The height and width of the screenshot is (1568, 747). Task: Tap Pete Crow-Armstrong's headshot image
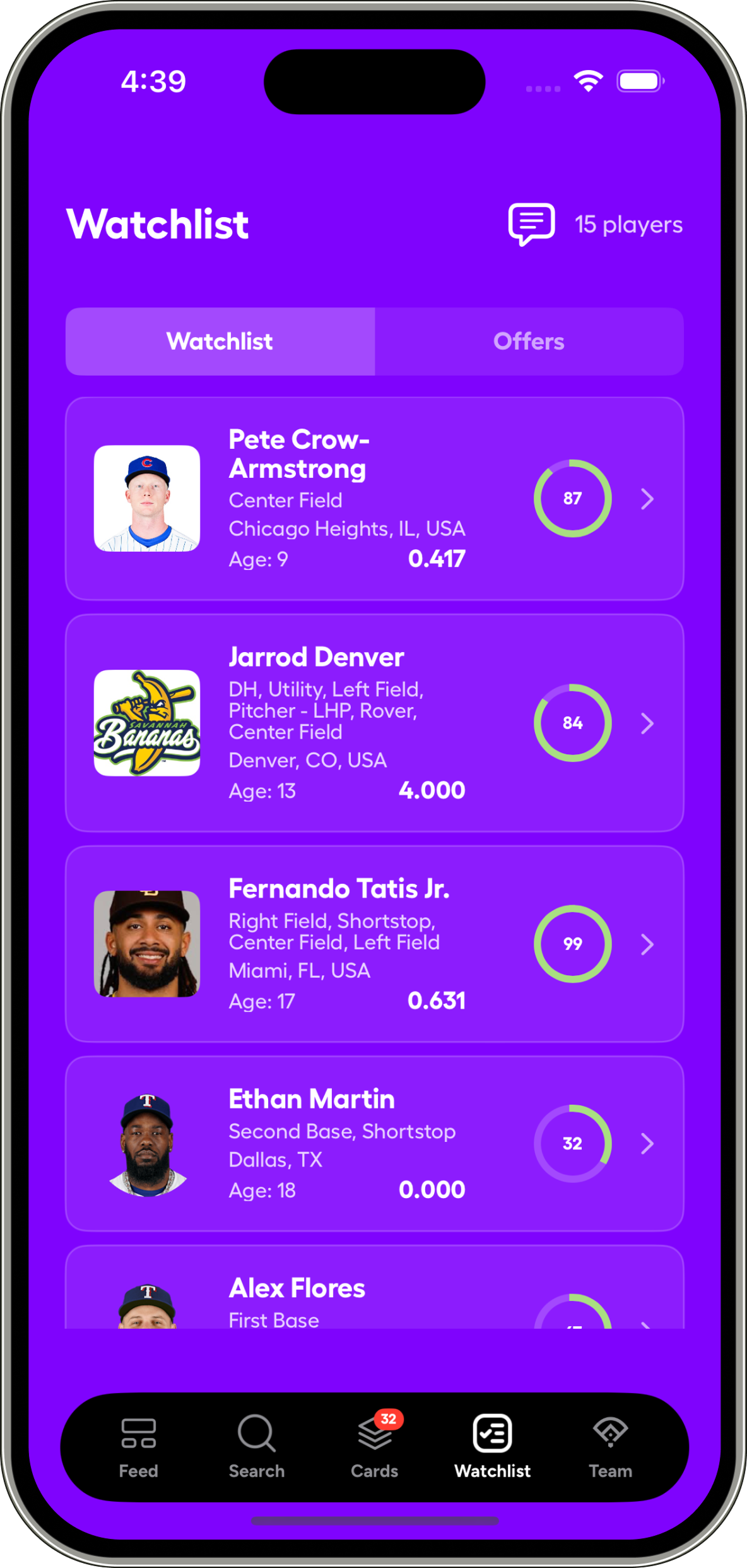coord(146,498)
